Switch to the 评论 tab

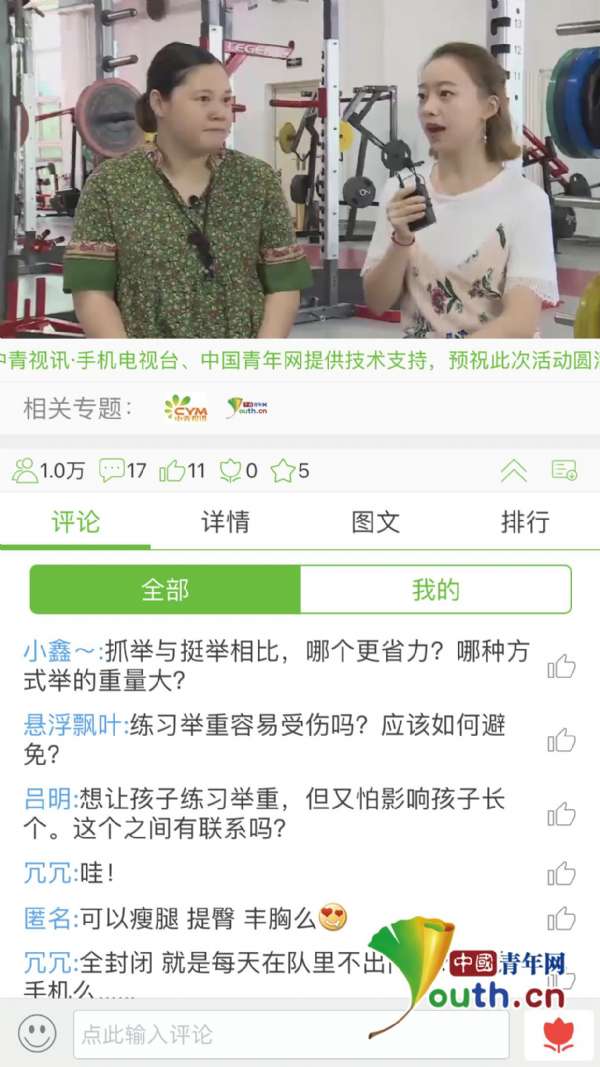[75, 521]
